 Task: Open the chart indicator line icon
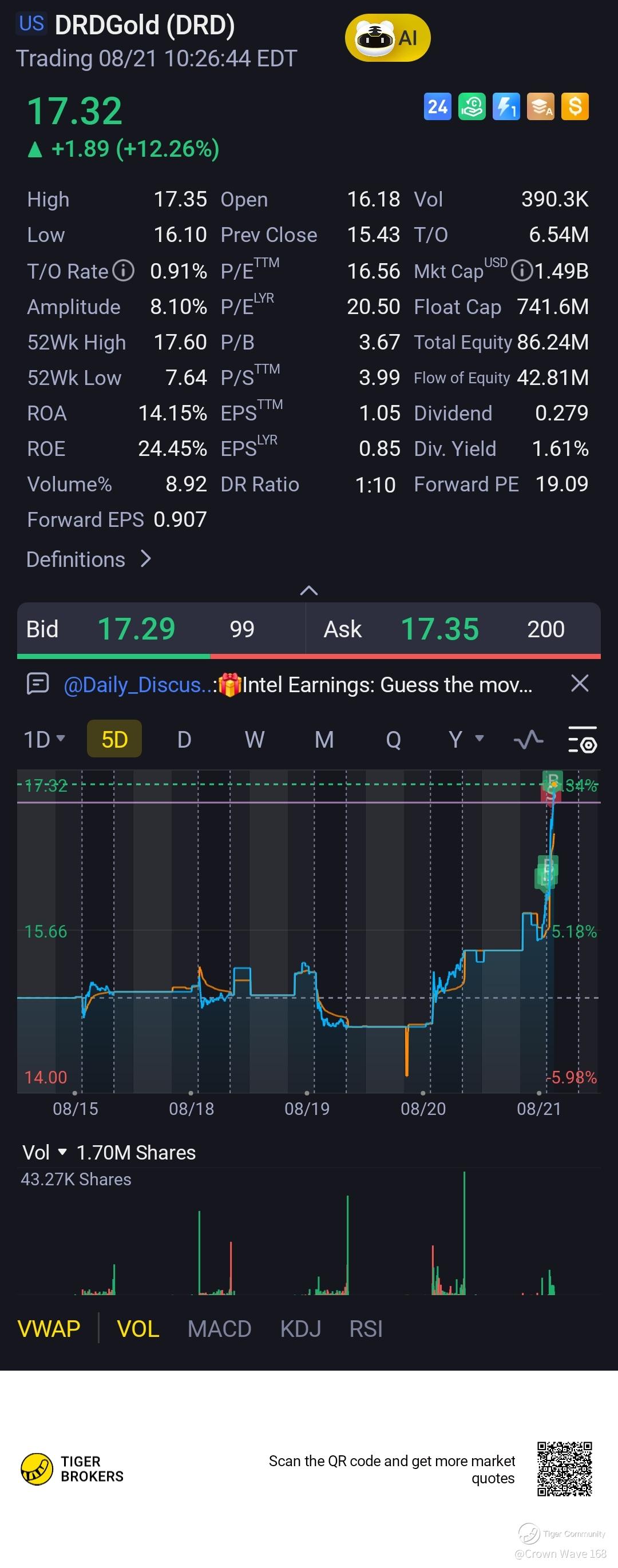(x=528, y=739)
